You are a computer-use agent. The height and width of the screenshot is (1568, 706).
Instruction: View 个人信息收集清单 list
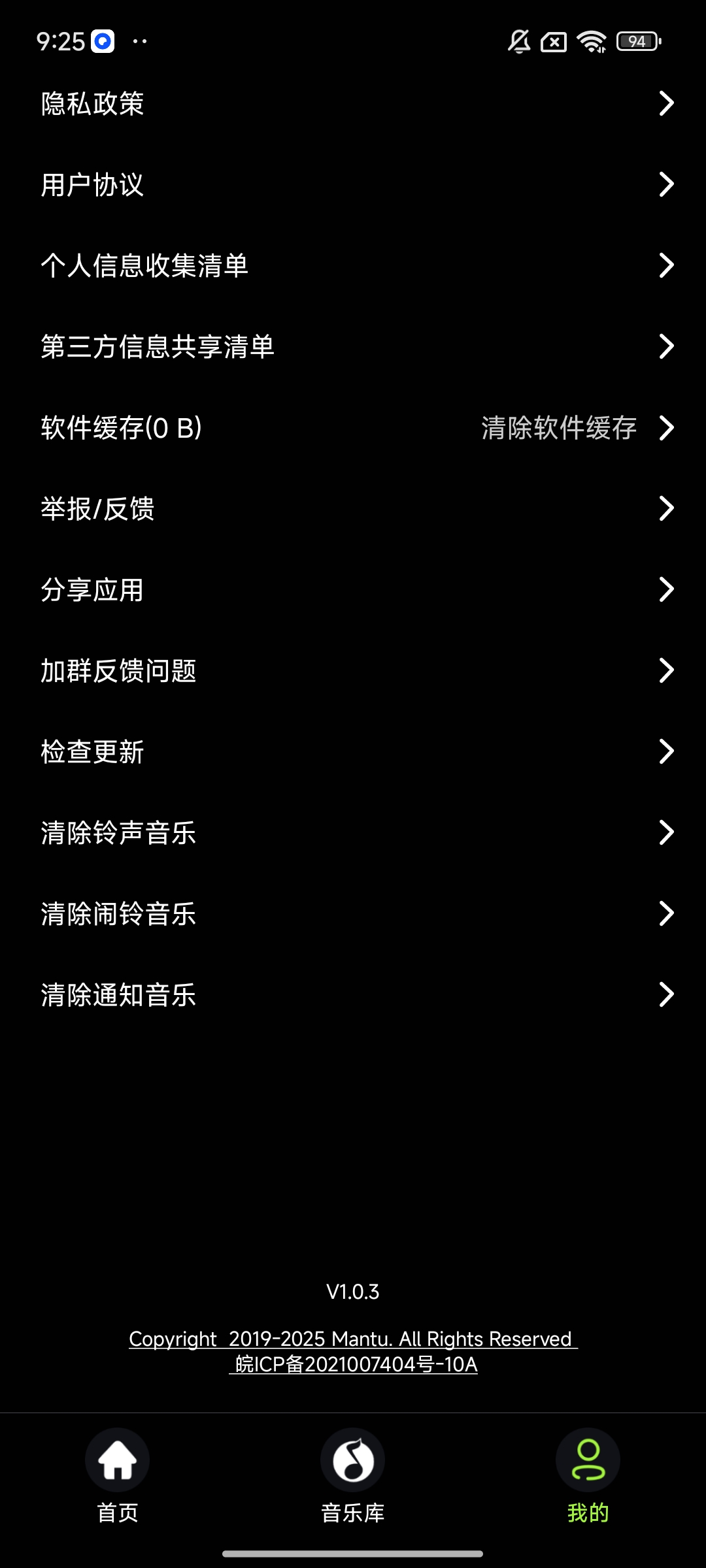coord(353,265)
